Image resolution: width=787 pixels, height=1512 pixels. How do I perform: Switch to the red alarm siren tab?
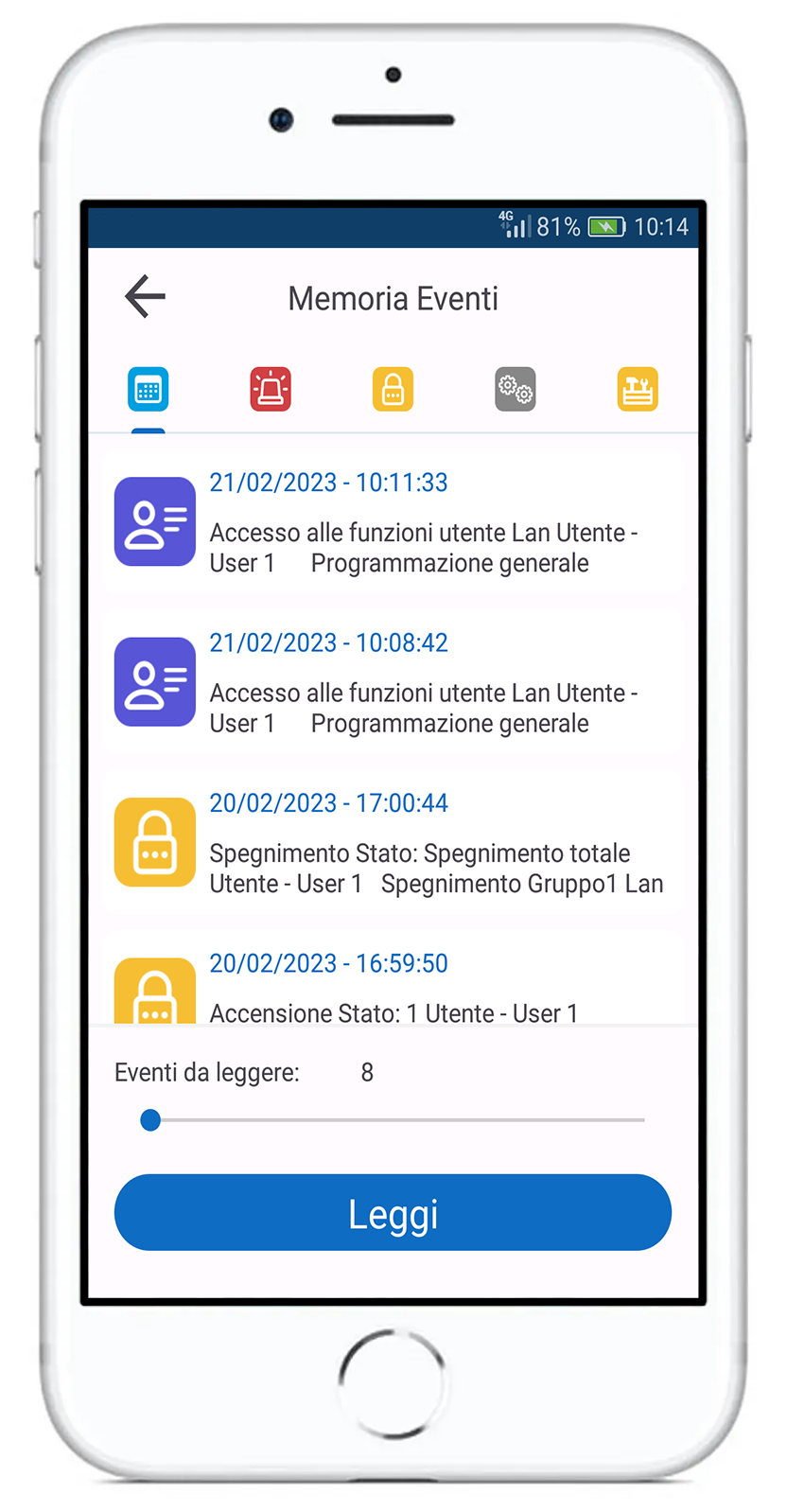[271, 390]
